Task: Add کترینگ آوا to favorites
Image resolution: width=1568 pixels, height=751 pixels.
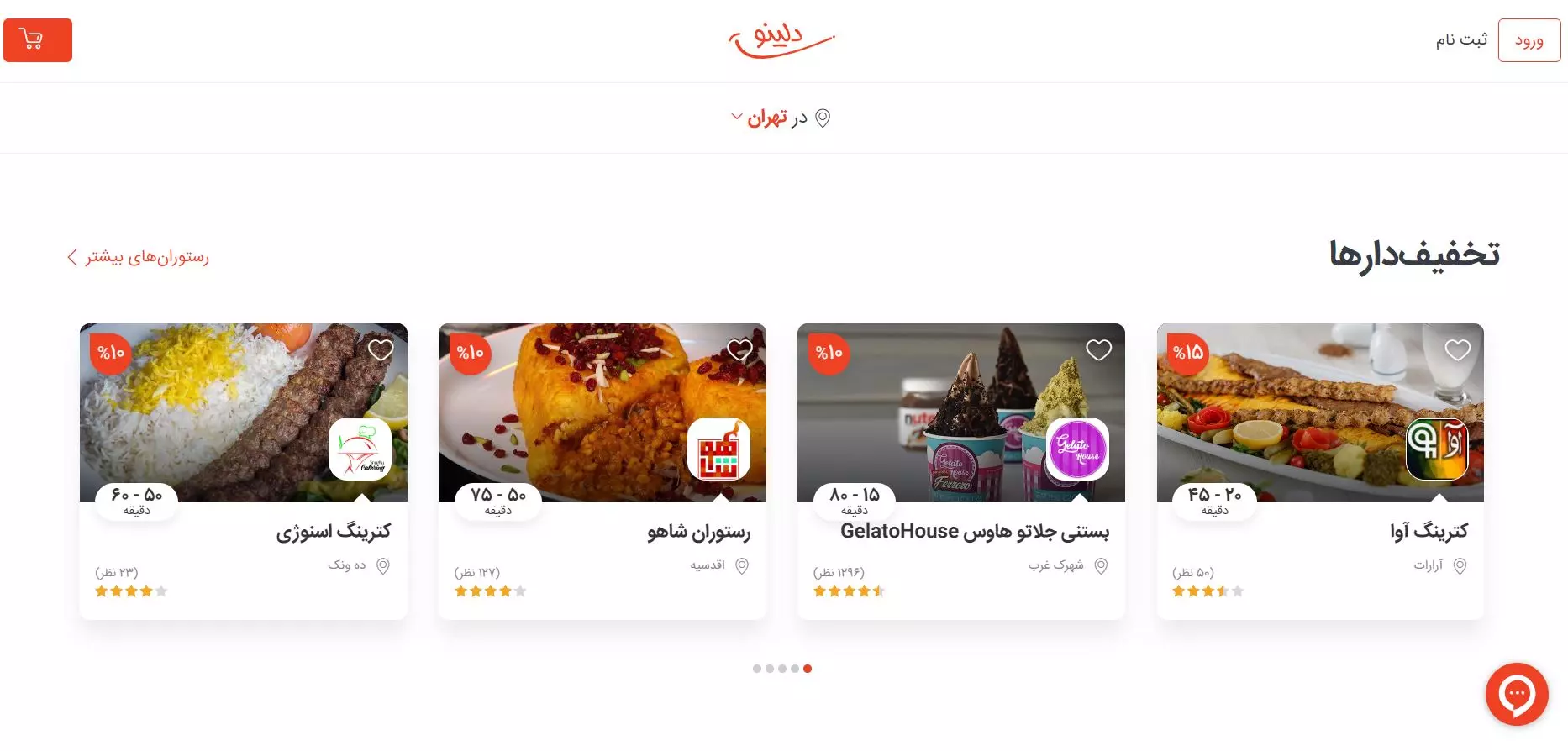Action: point(1457,349)
